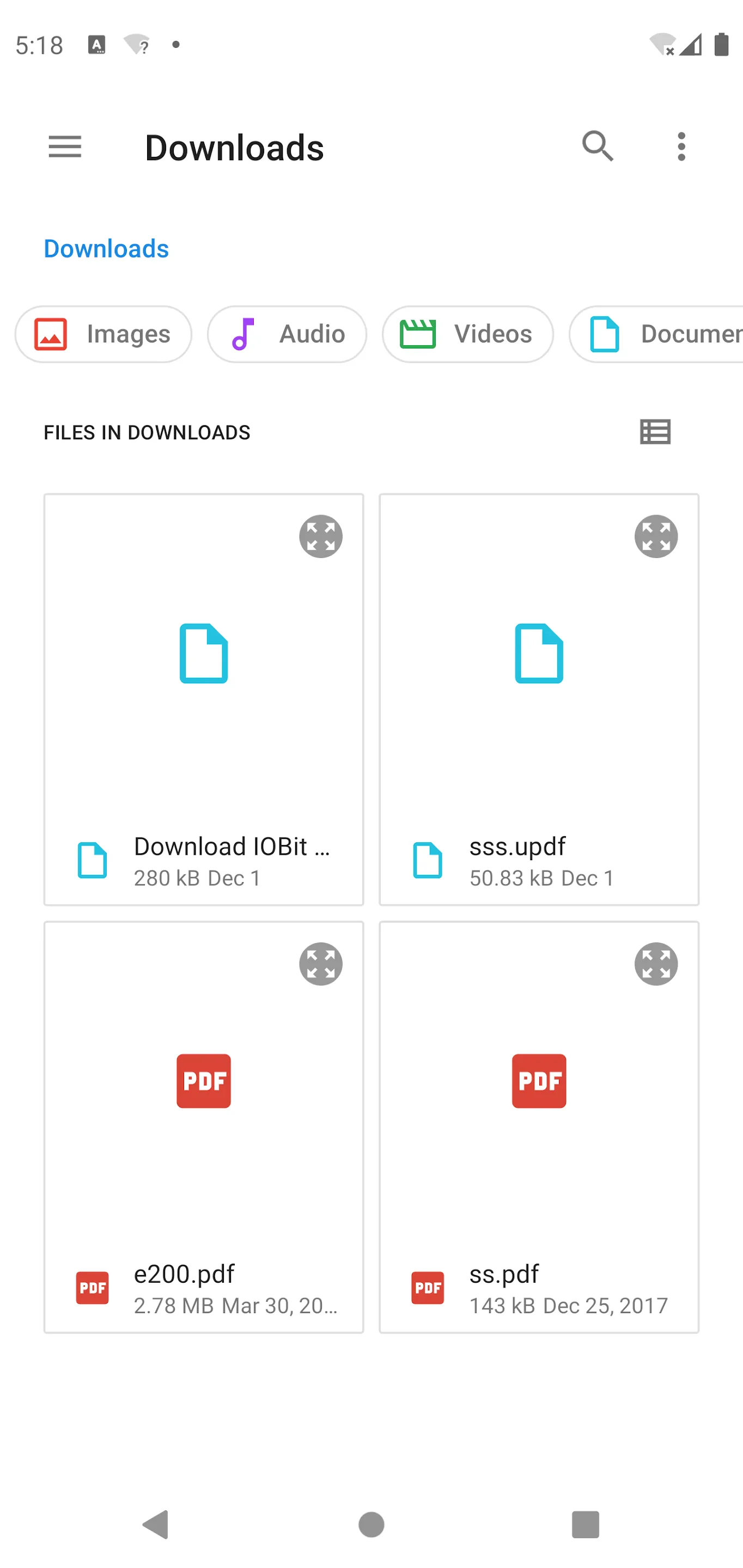Image resolution: width=743 pixels, height=1568 pixels.
Task: Preview Download IOBit file fullscreen
Action: pos(321,537)
